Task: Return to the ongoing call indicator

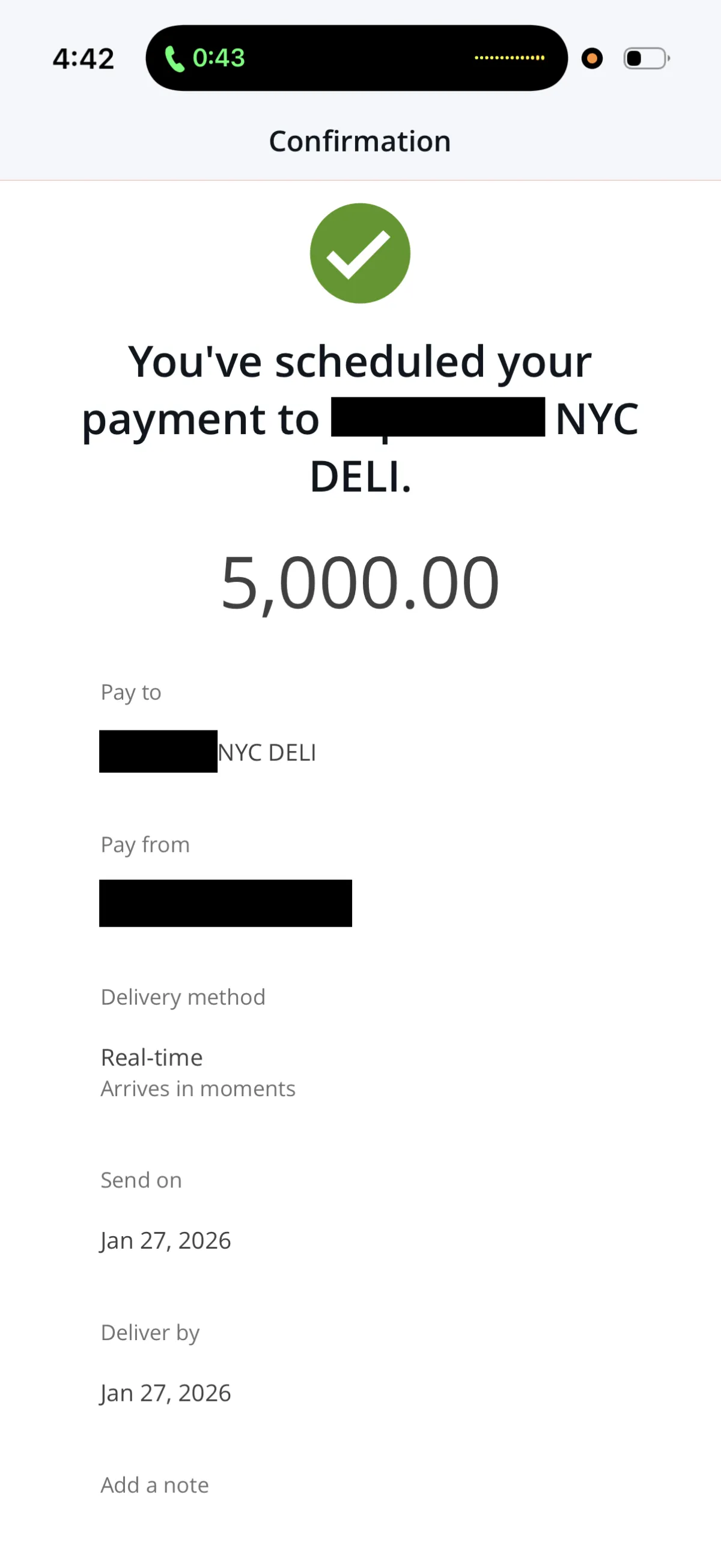Action: 204,58
